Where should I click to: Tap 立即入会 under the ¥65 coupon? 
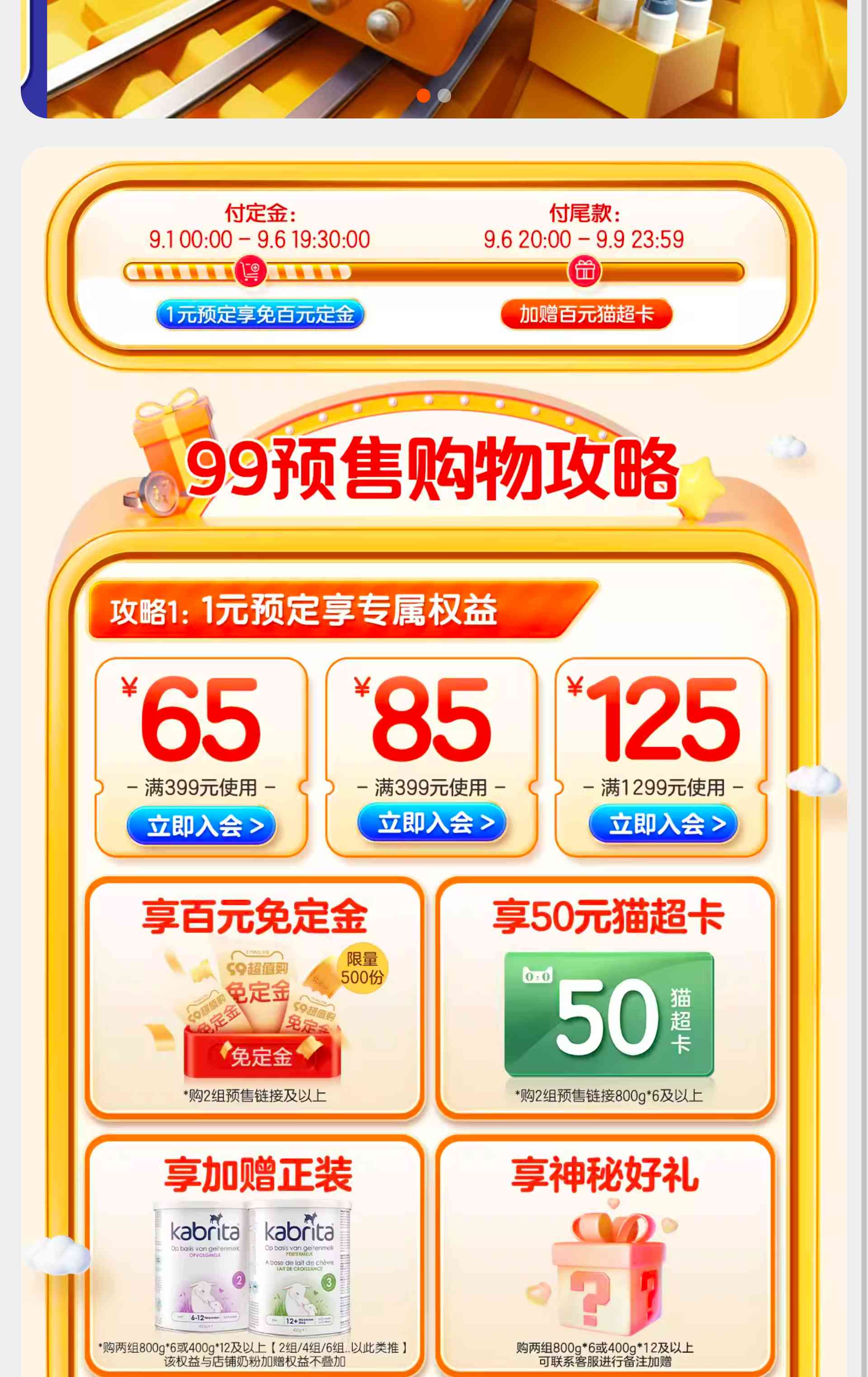tap(201, 826)
